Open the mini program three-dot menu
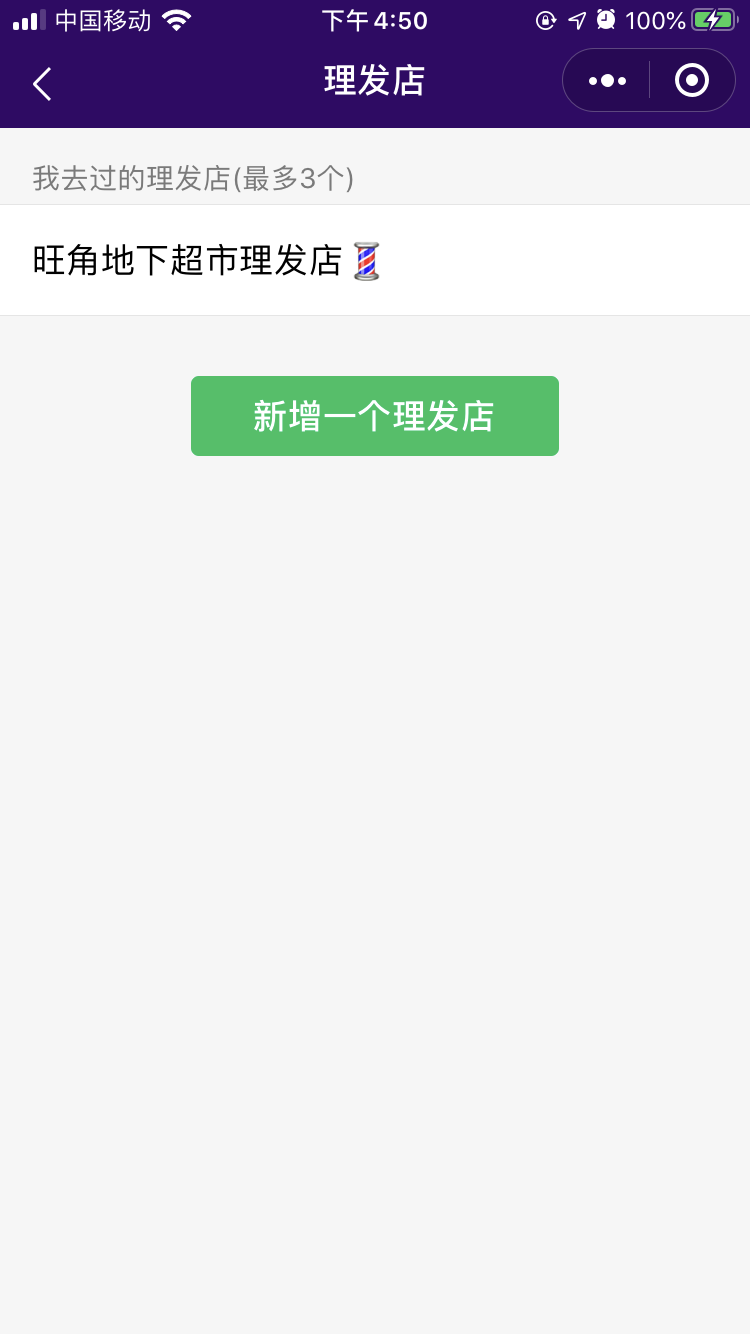This screenshot has height=1334, width=750. [607, 81]
